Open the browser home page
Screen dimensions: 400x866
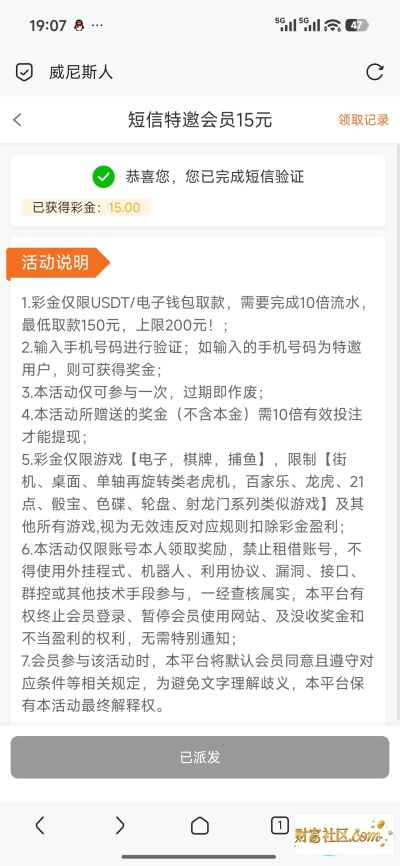pyautogui.click(x=199, y=825)
